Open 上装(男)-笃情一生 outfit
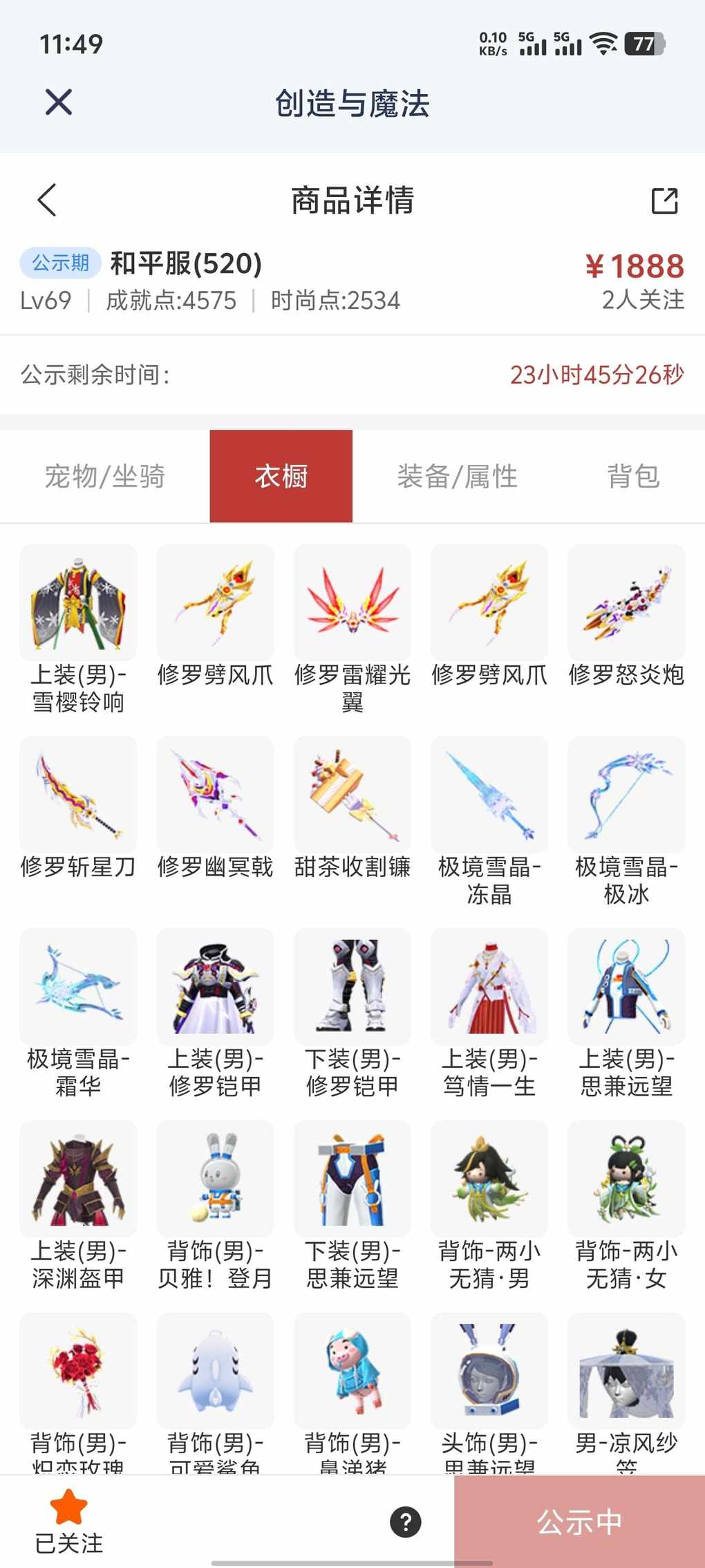 pos(489,986)
